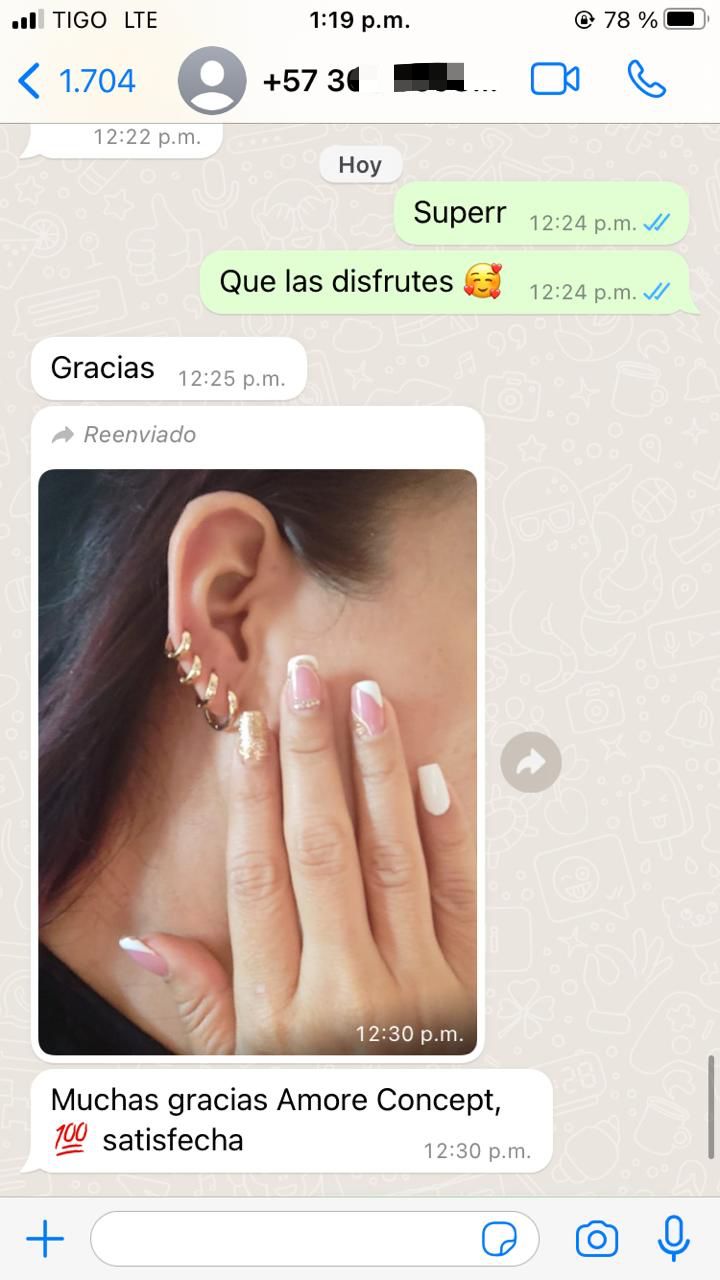Open the camera to send a photo
Image resolution: width=720 pixels, height=1280 pixels.
pyautogui.click(x=596, y=1240)
